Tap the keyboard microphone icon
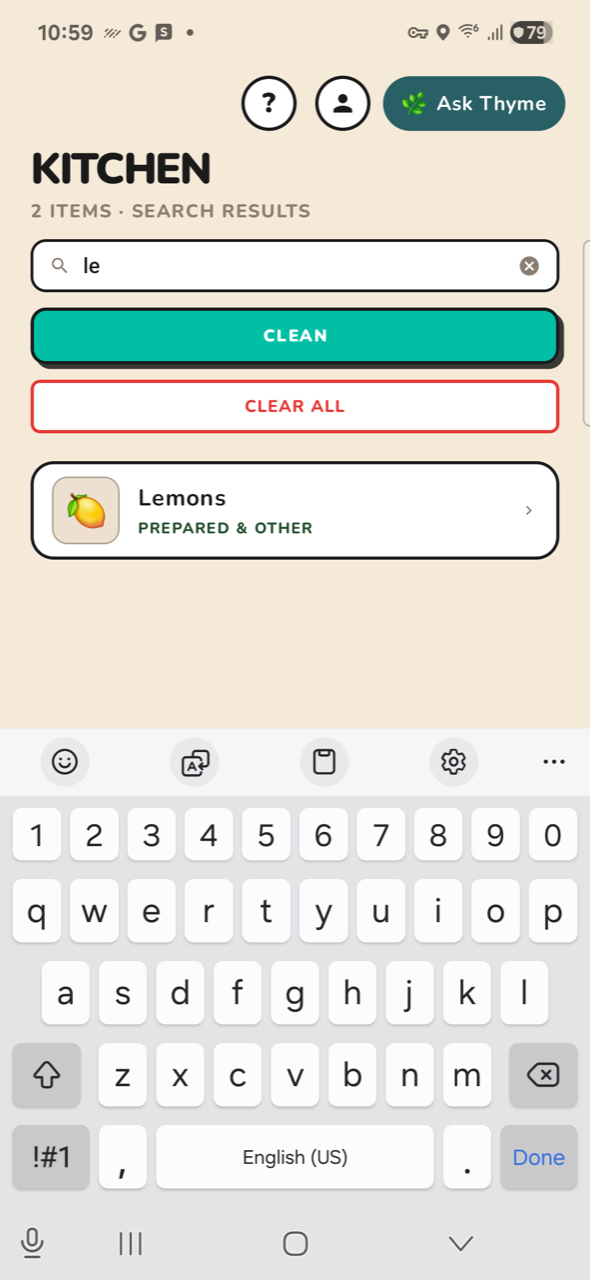This screenshot has height=1280, width=590. coord(32,1243)
